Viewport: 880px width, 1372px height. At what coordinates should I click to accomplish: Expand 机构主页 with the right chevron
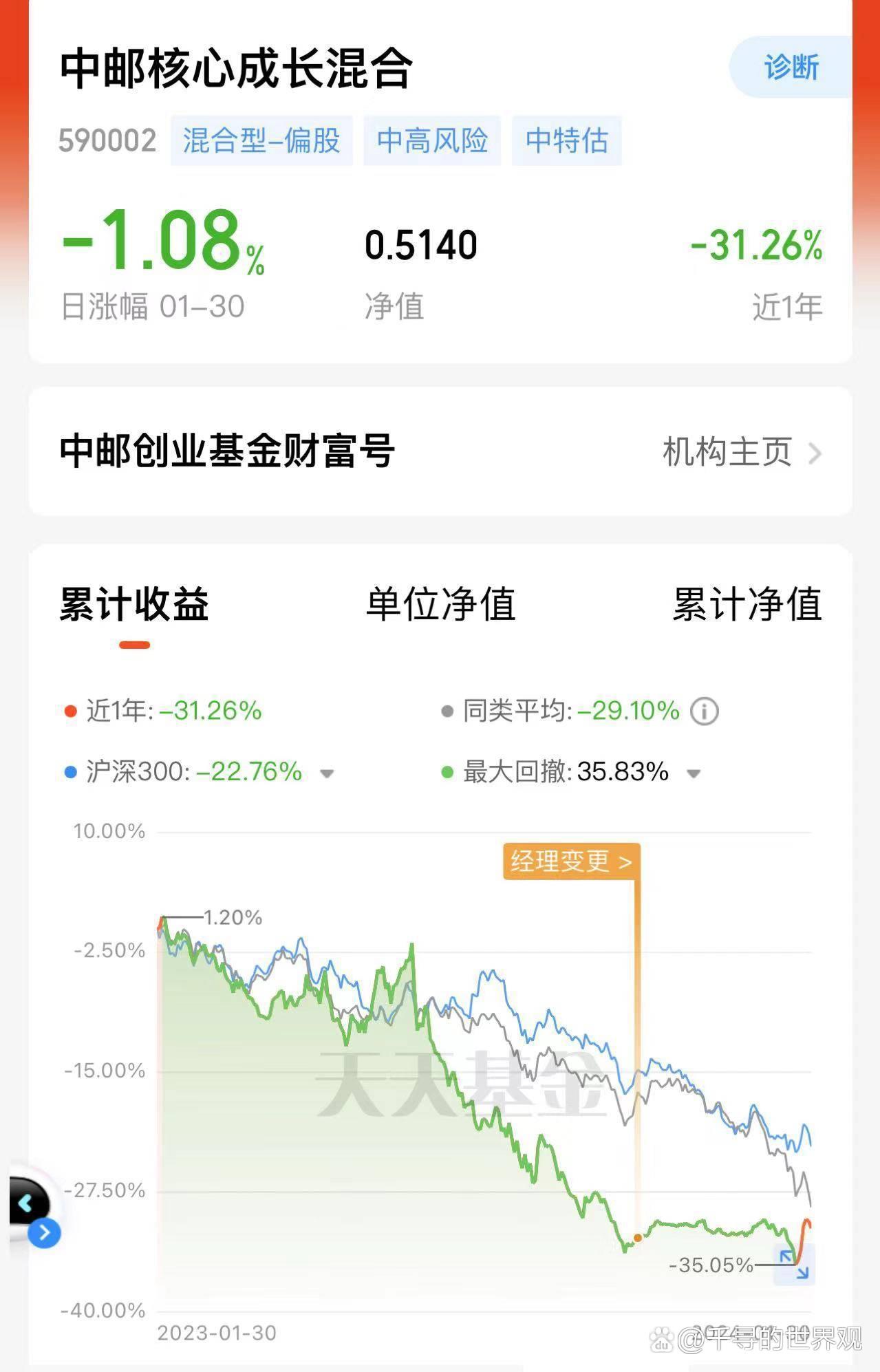tap(816, 453)
